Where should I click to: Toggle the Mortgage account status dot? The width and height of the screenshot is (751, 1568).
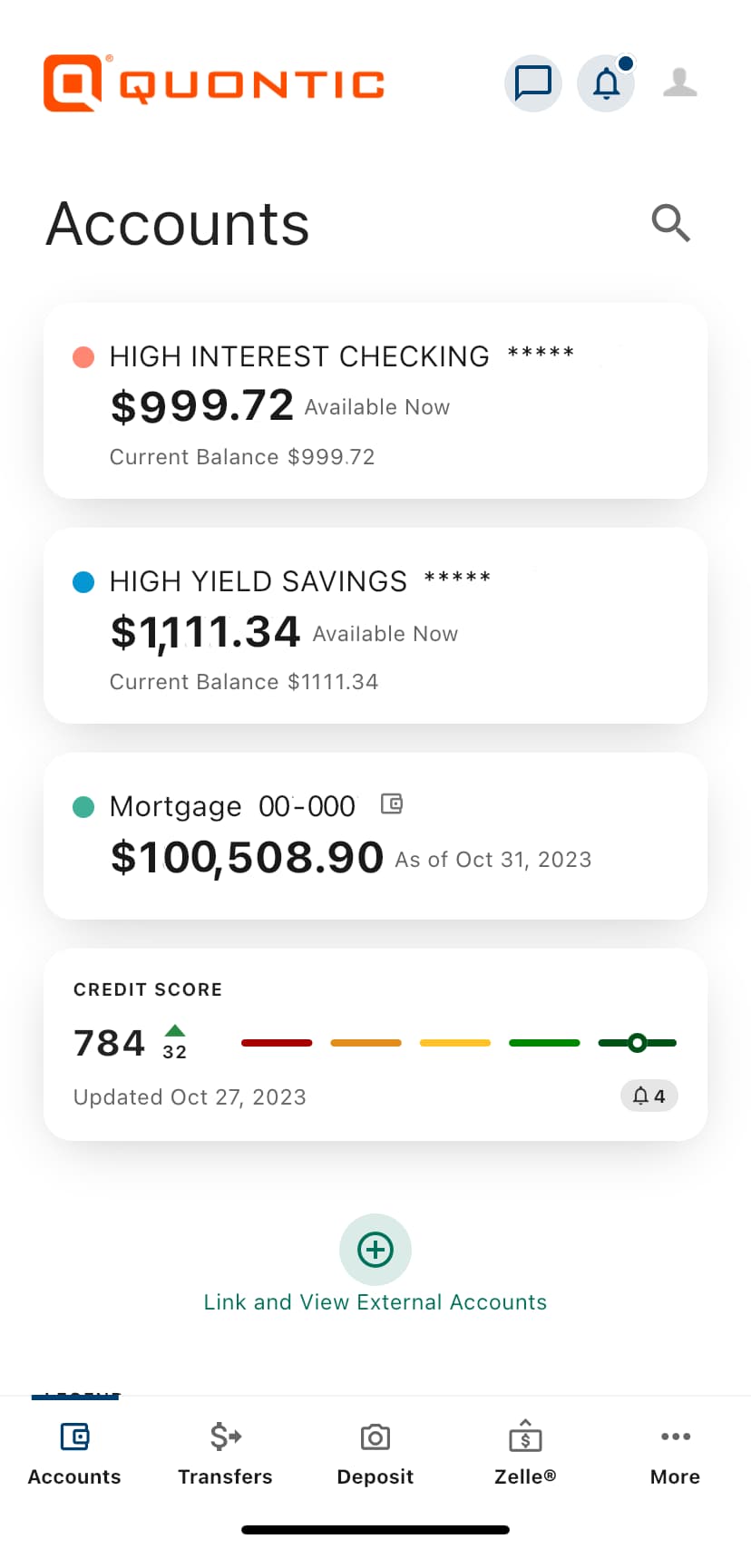83,806
